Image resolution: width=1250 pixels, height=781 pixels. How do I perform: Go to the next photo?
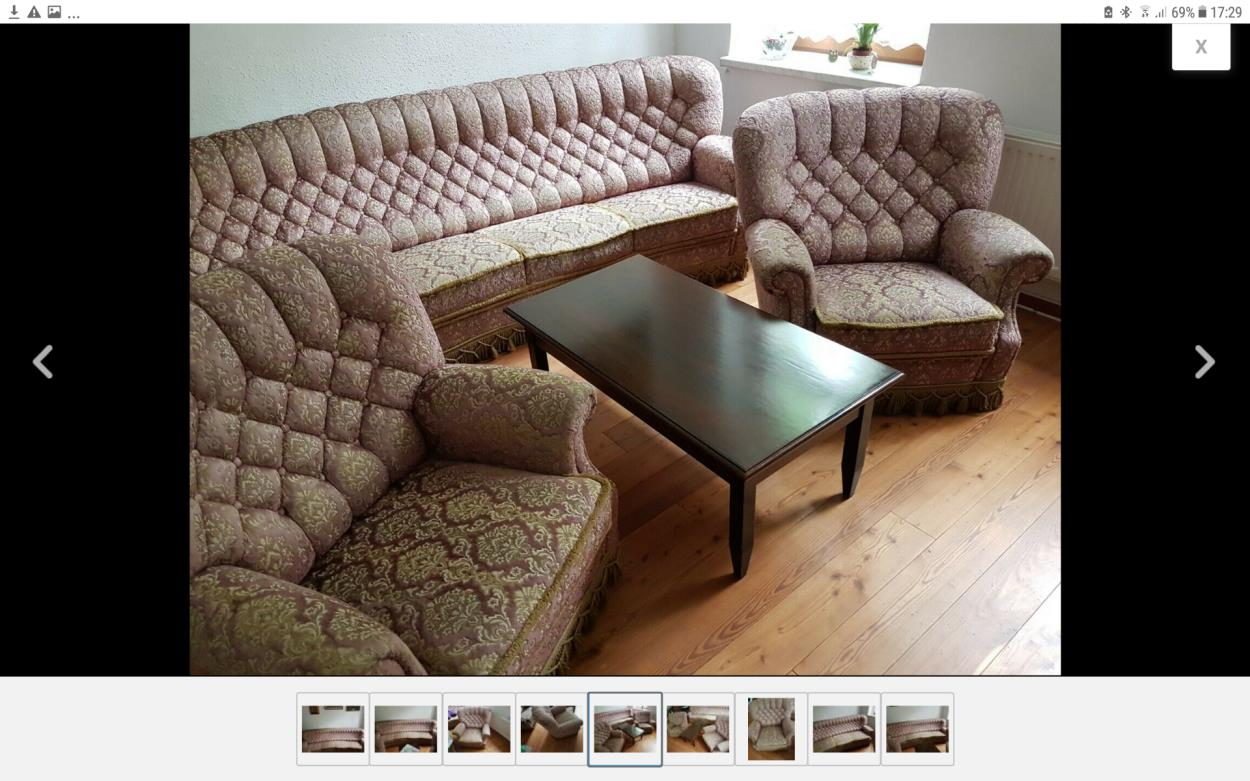coord(1204,361)
